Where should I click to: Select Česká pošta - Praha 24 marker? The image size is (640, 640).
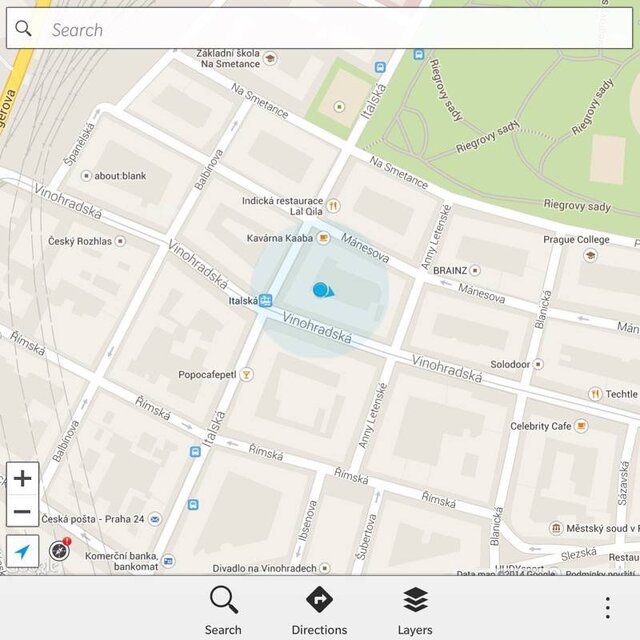[155, 520]
